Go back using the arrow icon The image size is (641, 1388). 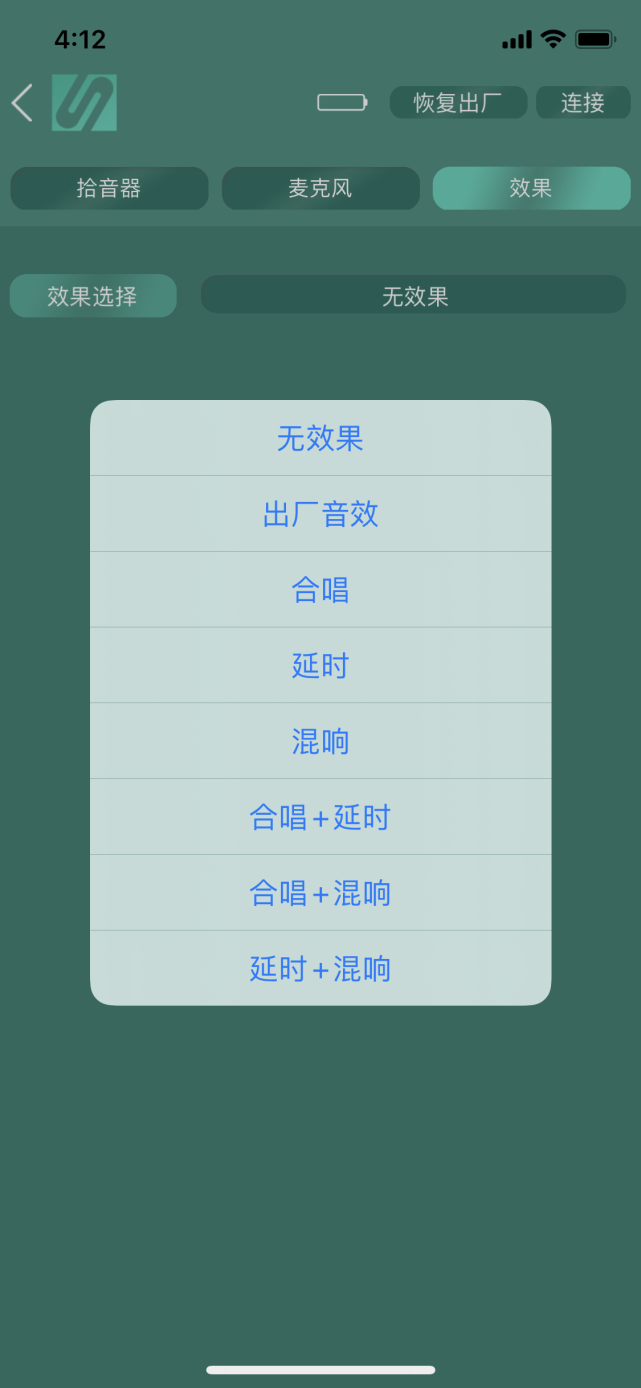point(23,103)
